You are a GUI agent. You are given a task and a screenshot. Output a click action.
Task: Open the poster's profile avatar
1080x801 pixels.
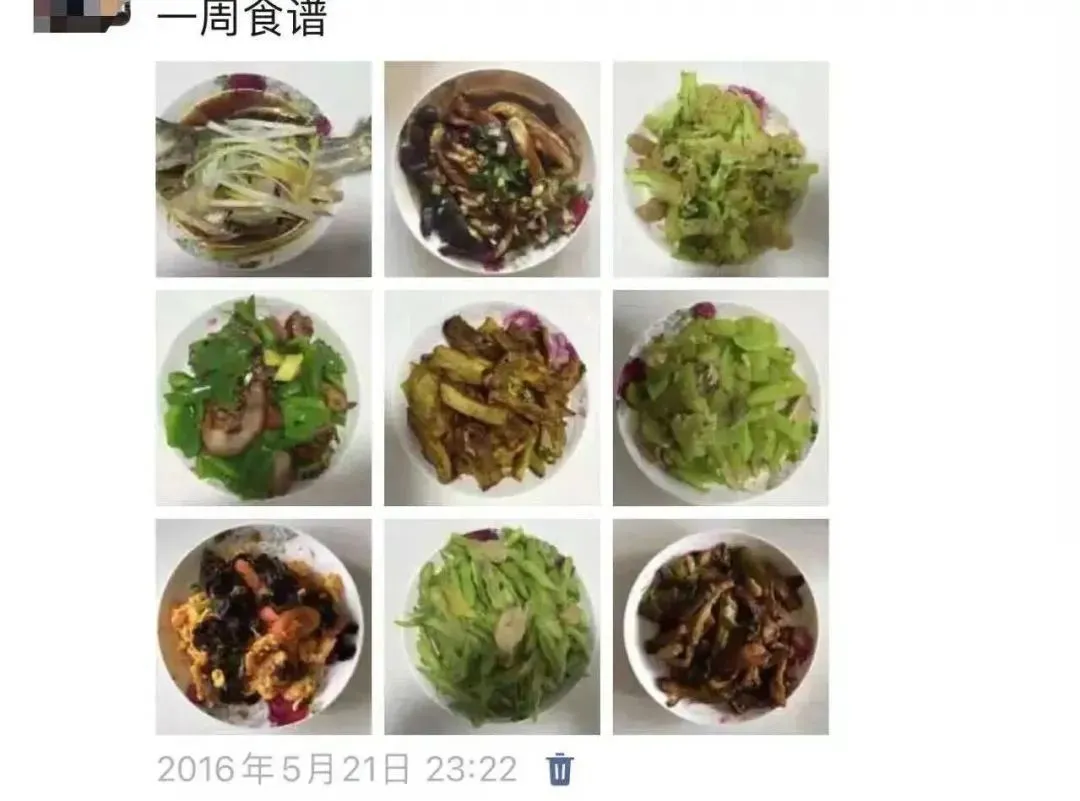pos(82,14)
